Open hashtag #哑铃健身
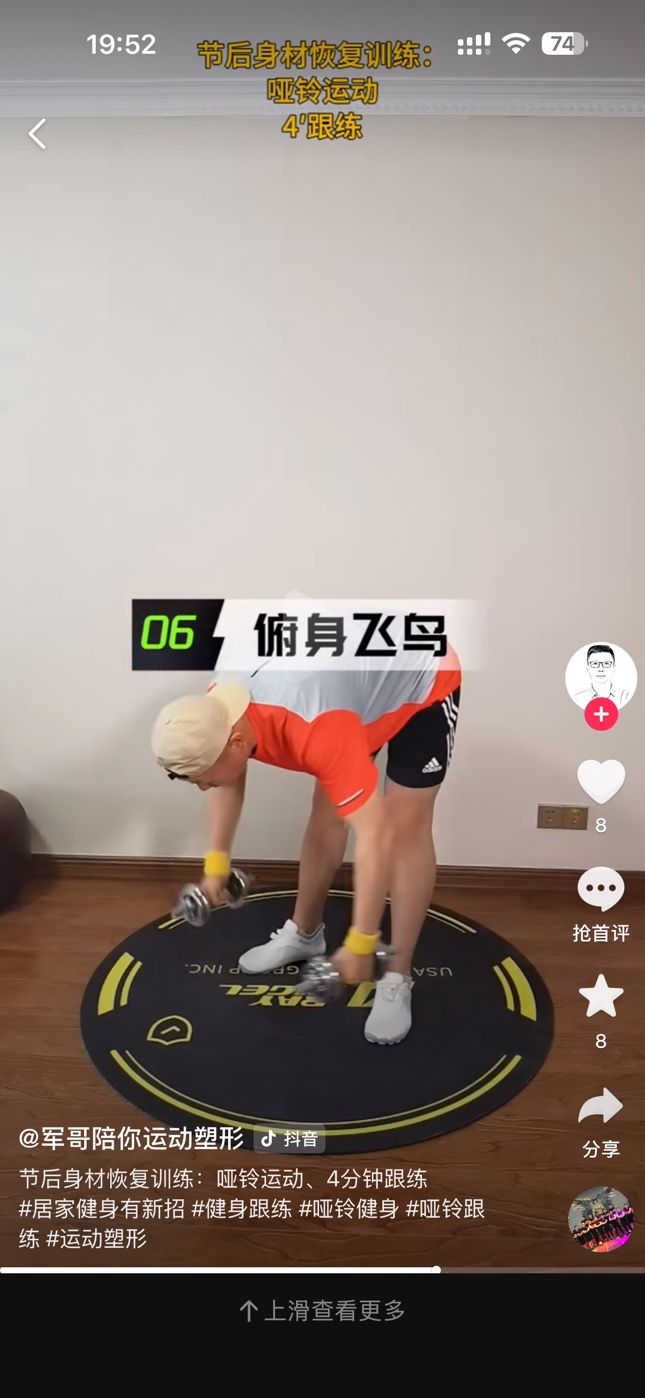 [348, 1208]
